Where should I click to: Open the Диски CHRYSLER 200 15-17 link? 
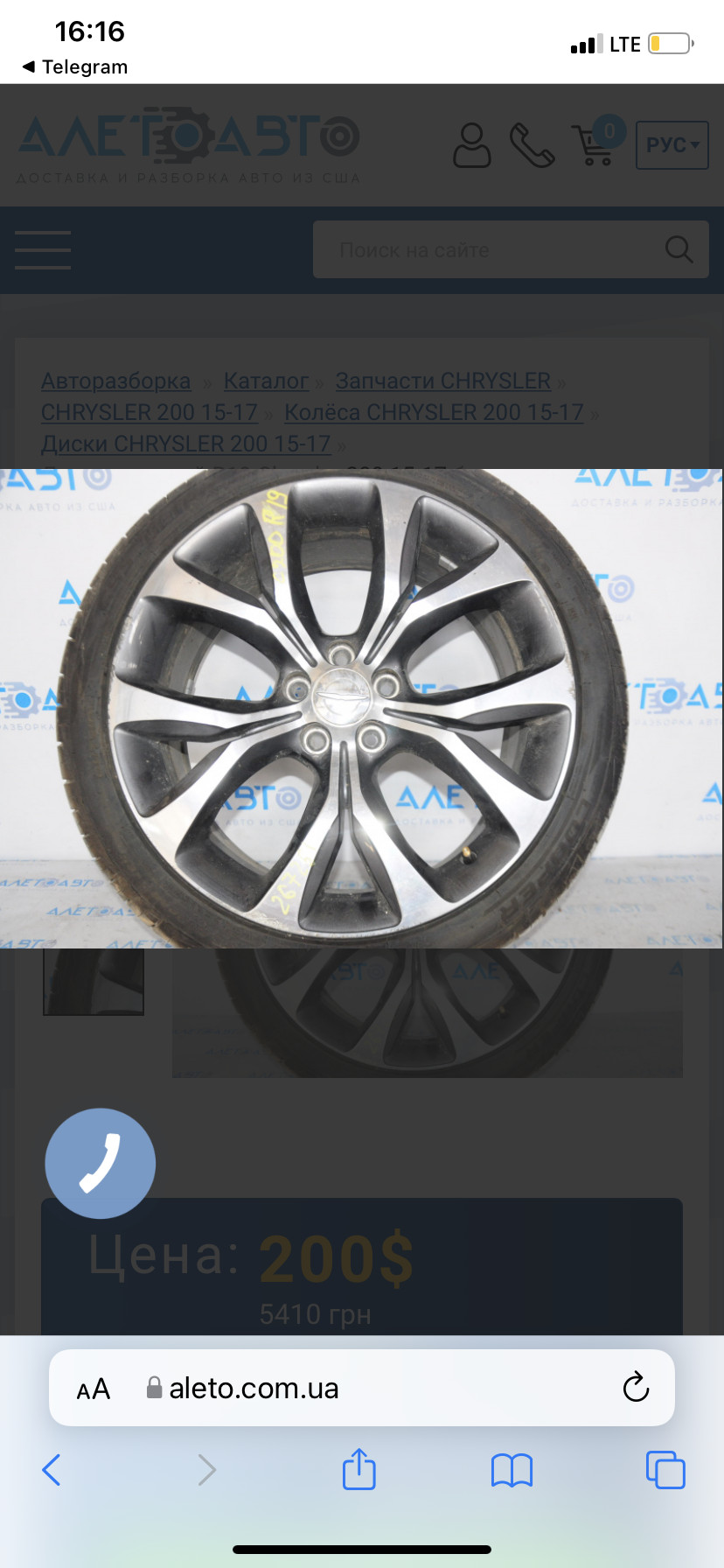pyautogui.click(x=185, y=444)
